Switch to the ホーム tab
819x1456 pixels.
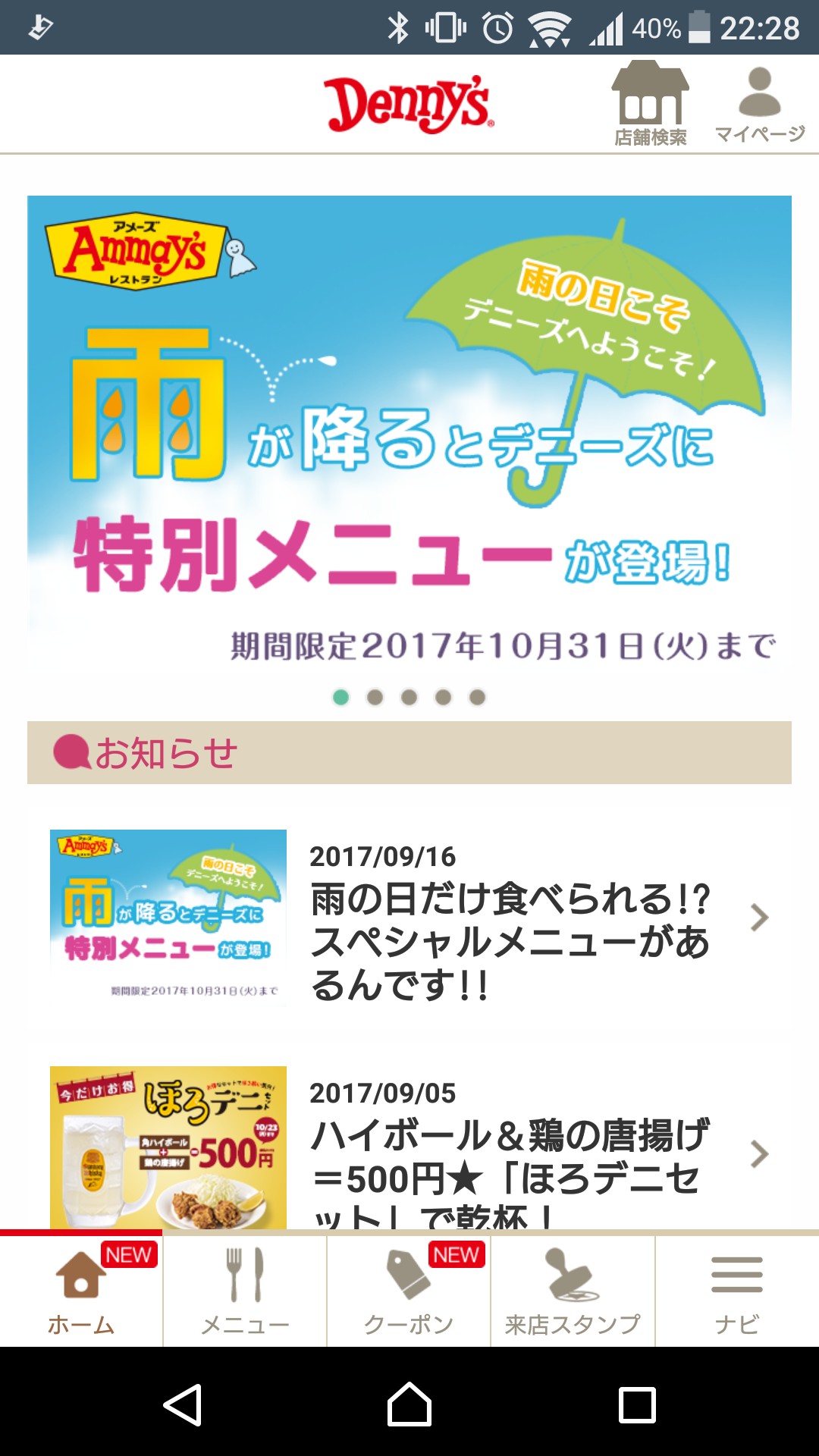click(x=81, y=1290)
